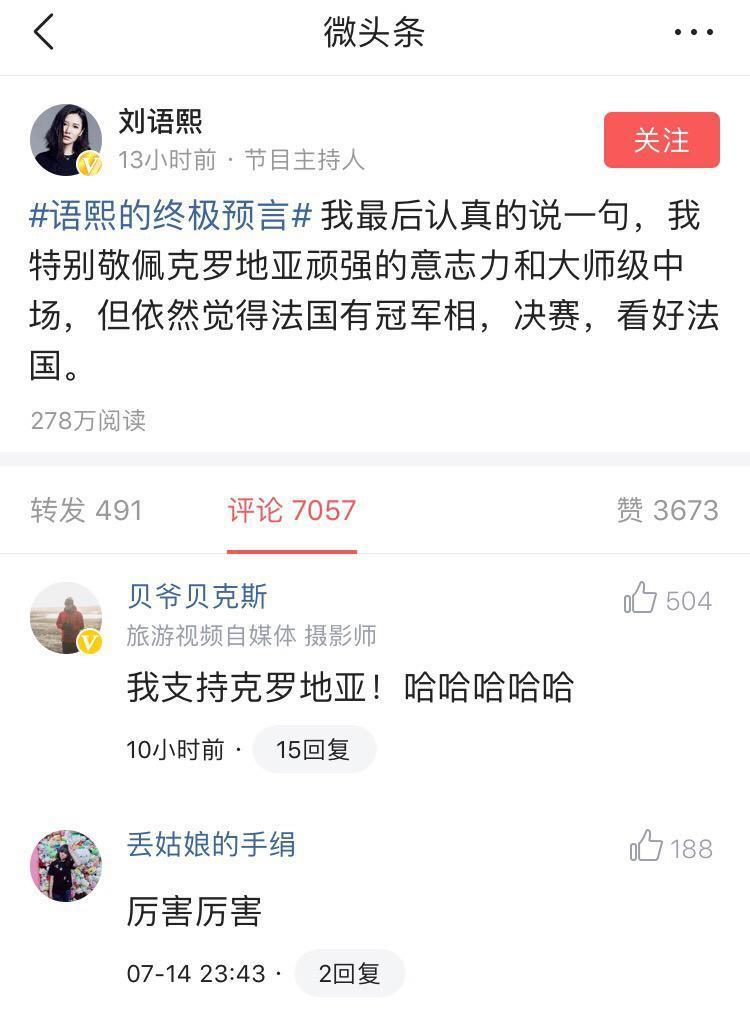Tap 丢姑娘的手绢's avatar picture
Screen dimensions: 750x1029
(x=66, y=865)
